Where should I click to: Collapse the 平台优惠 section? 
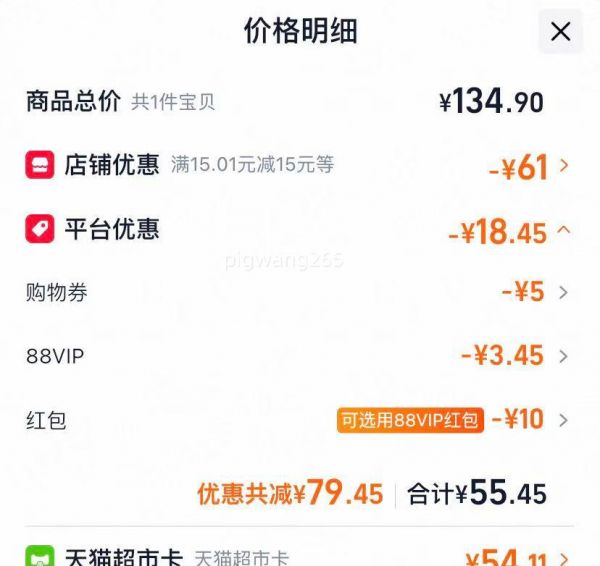pos(563,232)
